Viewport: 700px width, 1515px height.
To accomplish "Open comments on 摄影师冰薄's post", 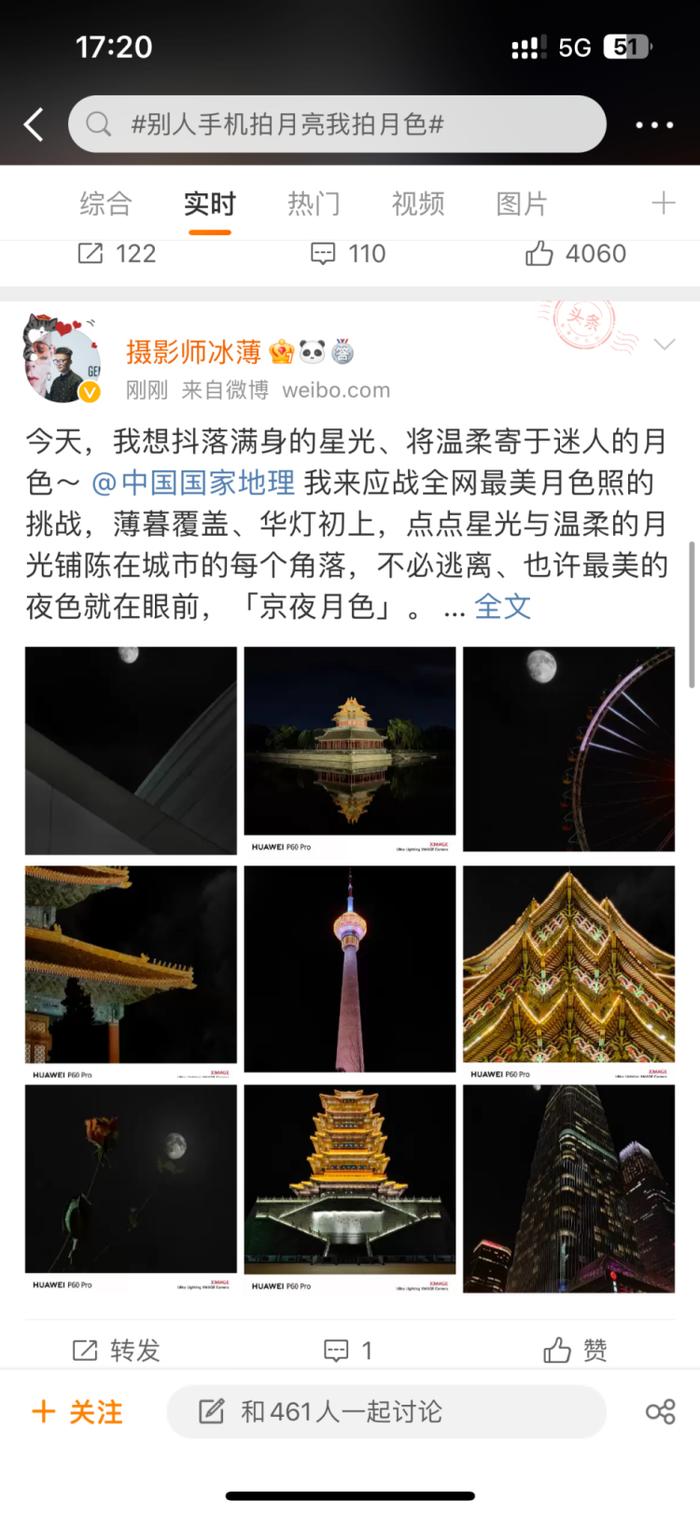I will [348, 1350].
